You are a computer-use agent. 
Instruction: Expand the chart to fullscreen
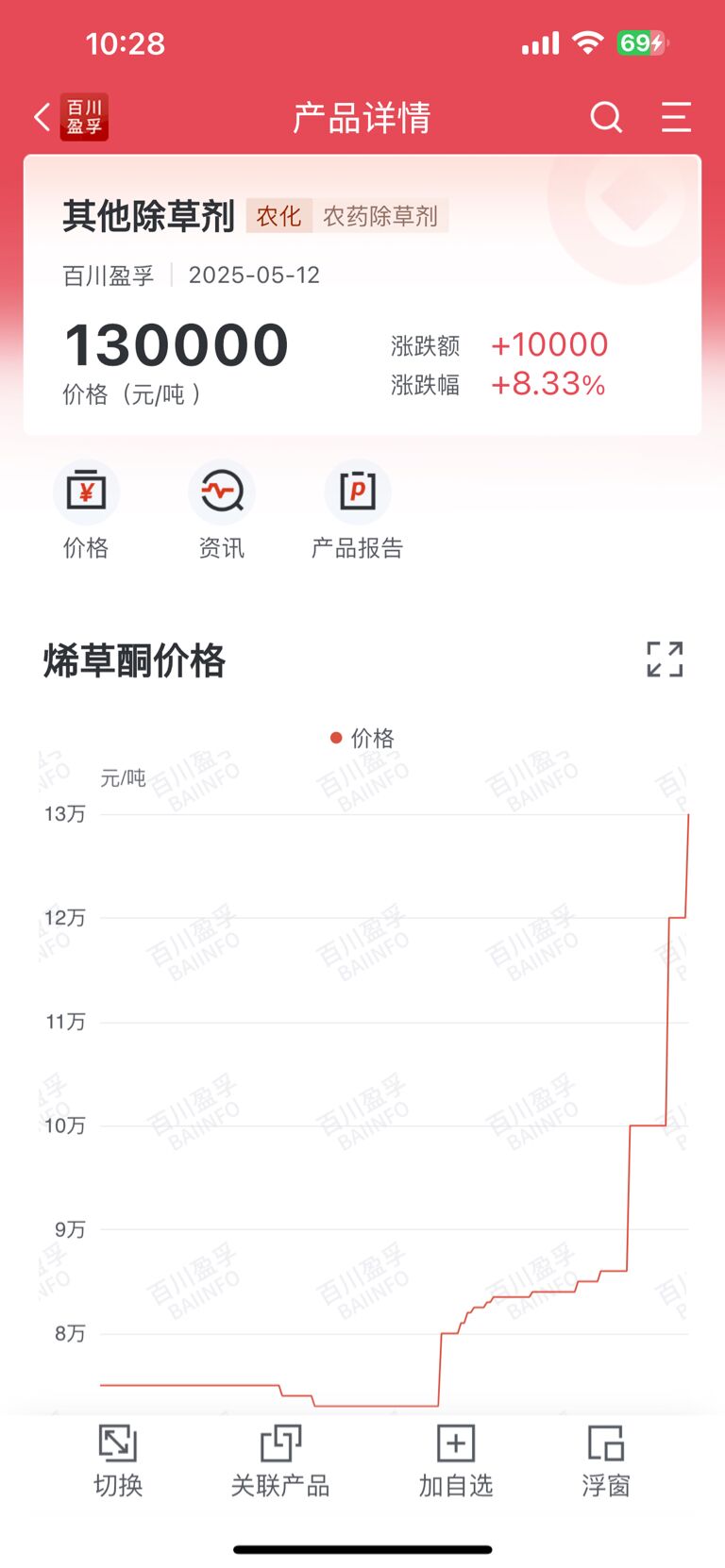tap(665, 659)
